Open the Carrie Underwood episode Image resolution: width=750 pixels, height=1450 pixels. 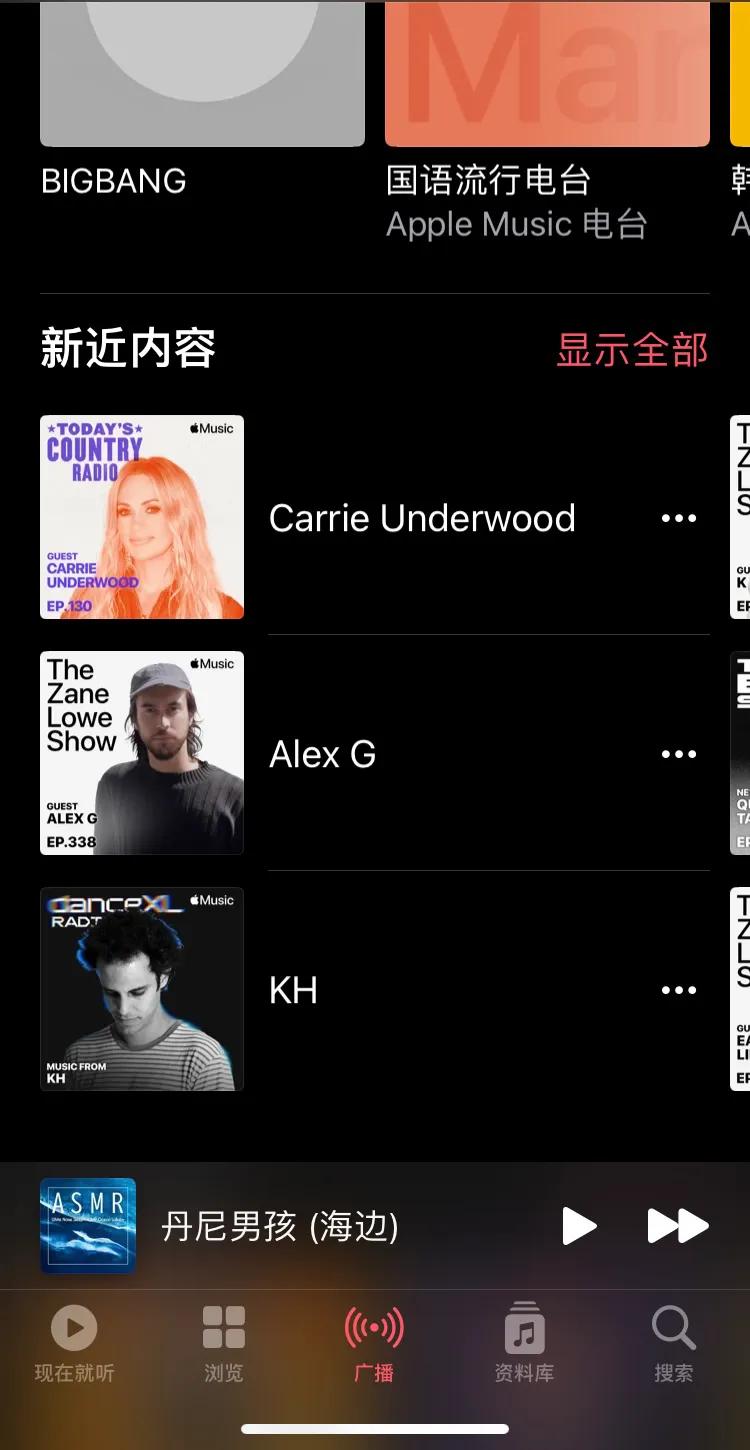click(x=421, y=518)
